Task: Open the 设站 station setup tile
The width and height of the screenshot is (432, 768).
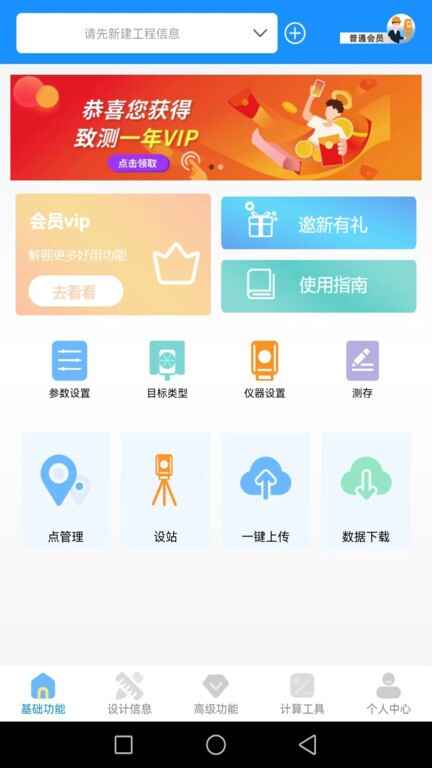Action: (166, 491)
